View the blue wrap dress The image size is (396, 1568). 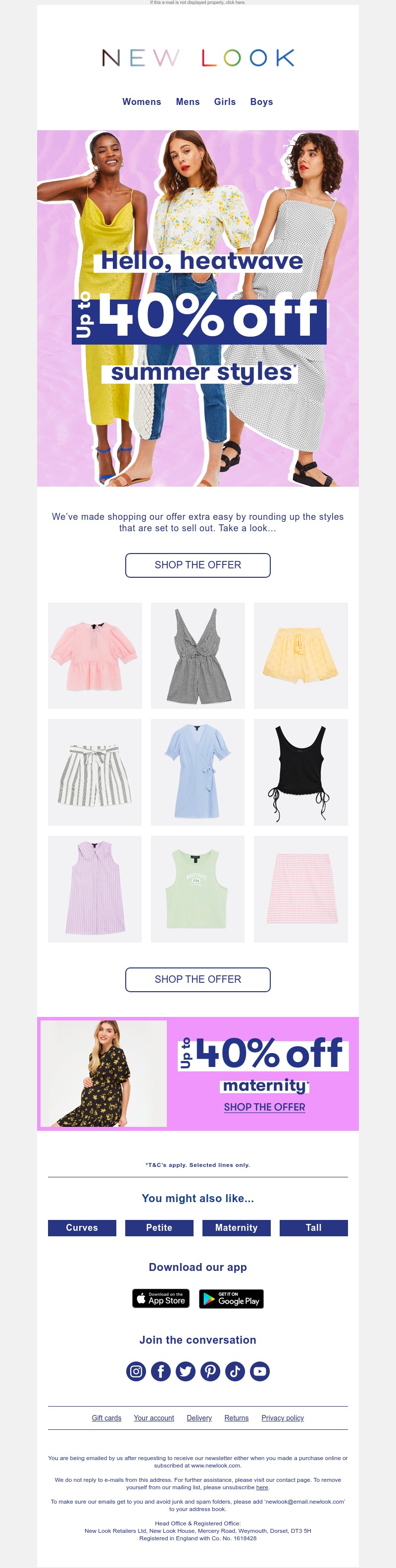click(x=198, y=772)
